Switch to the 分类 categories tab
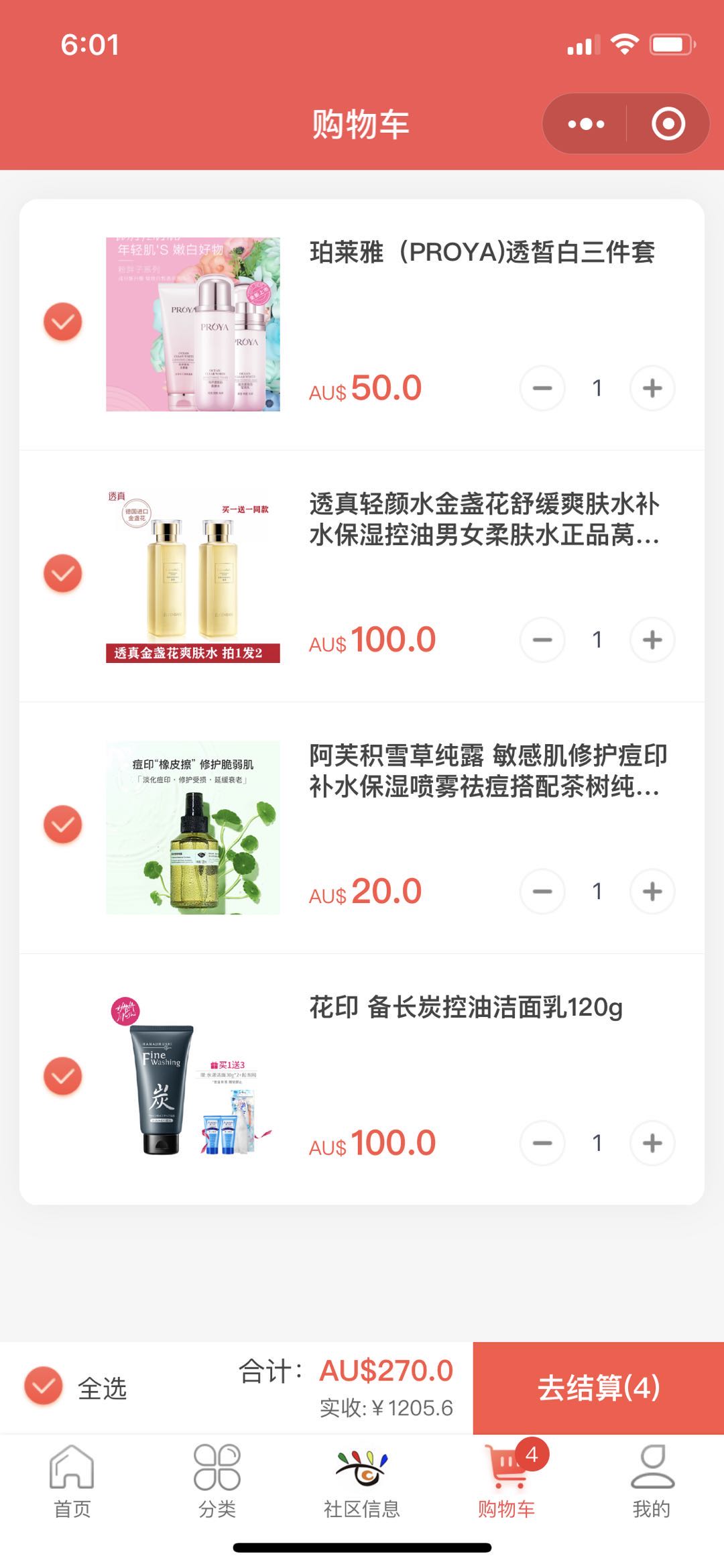 click(217, 1480)
